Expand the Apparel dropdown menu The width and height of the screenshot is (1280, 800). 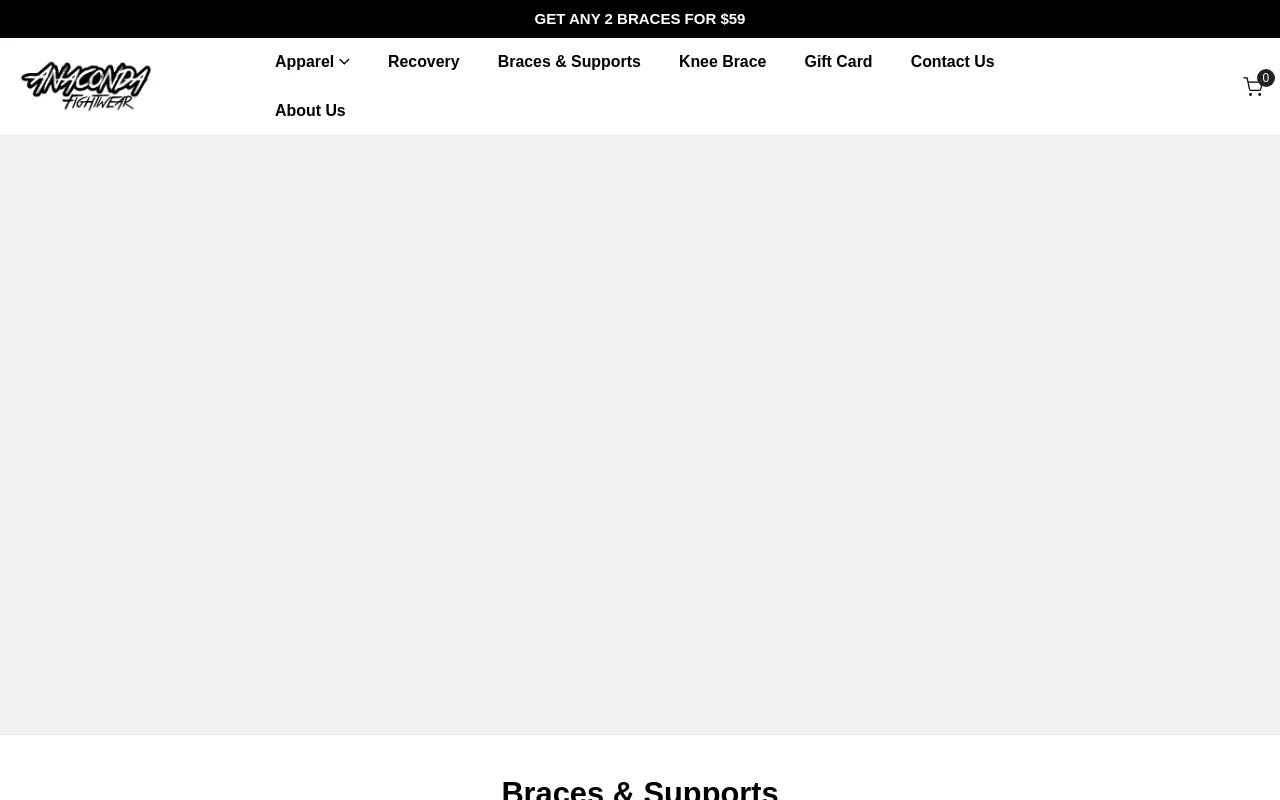[x=311, y=62]
